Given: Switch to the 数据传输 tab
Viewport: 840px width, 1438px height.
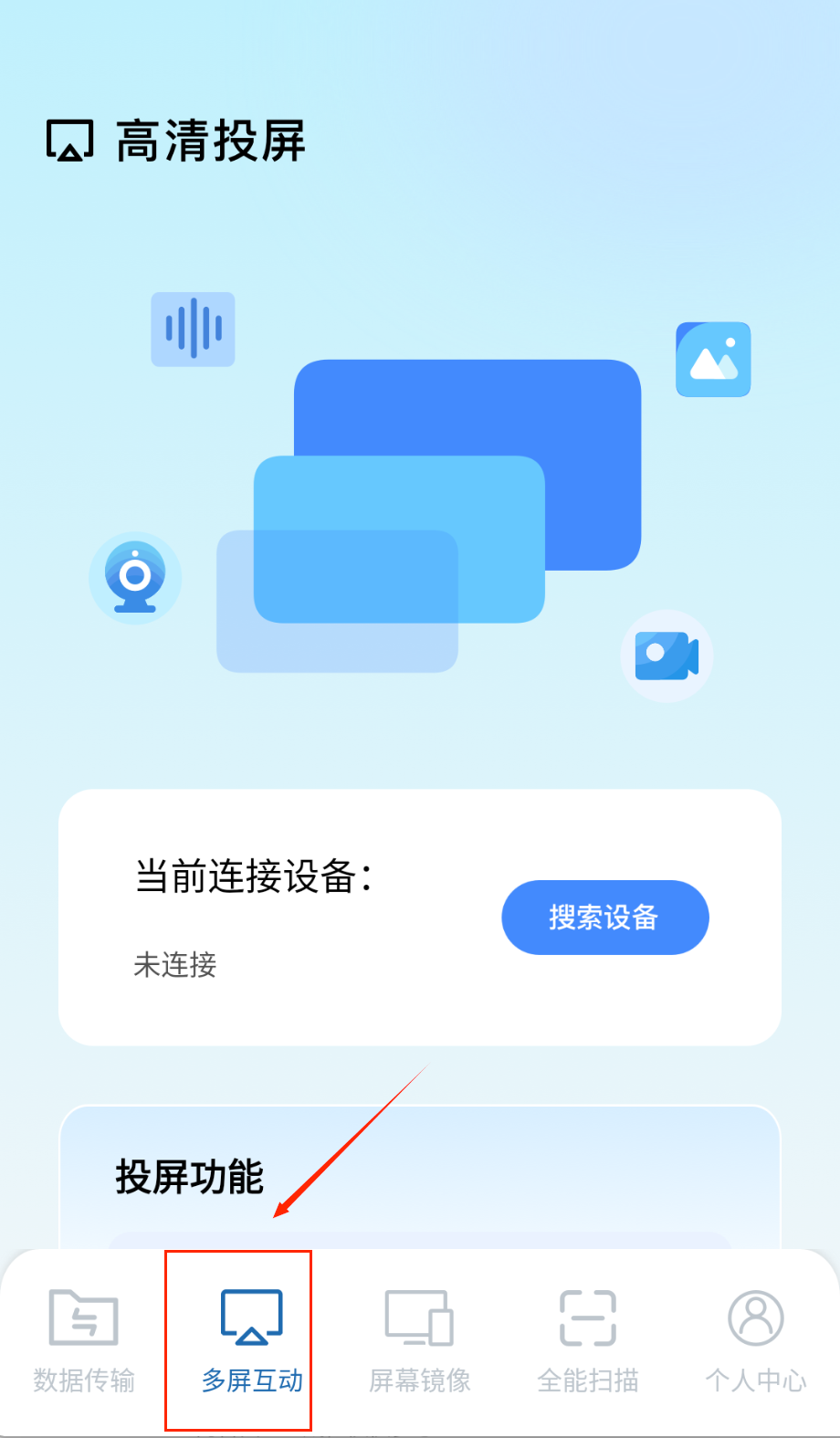Looking at the screenshot, I should [x=84, y=1339].
